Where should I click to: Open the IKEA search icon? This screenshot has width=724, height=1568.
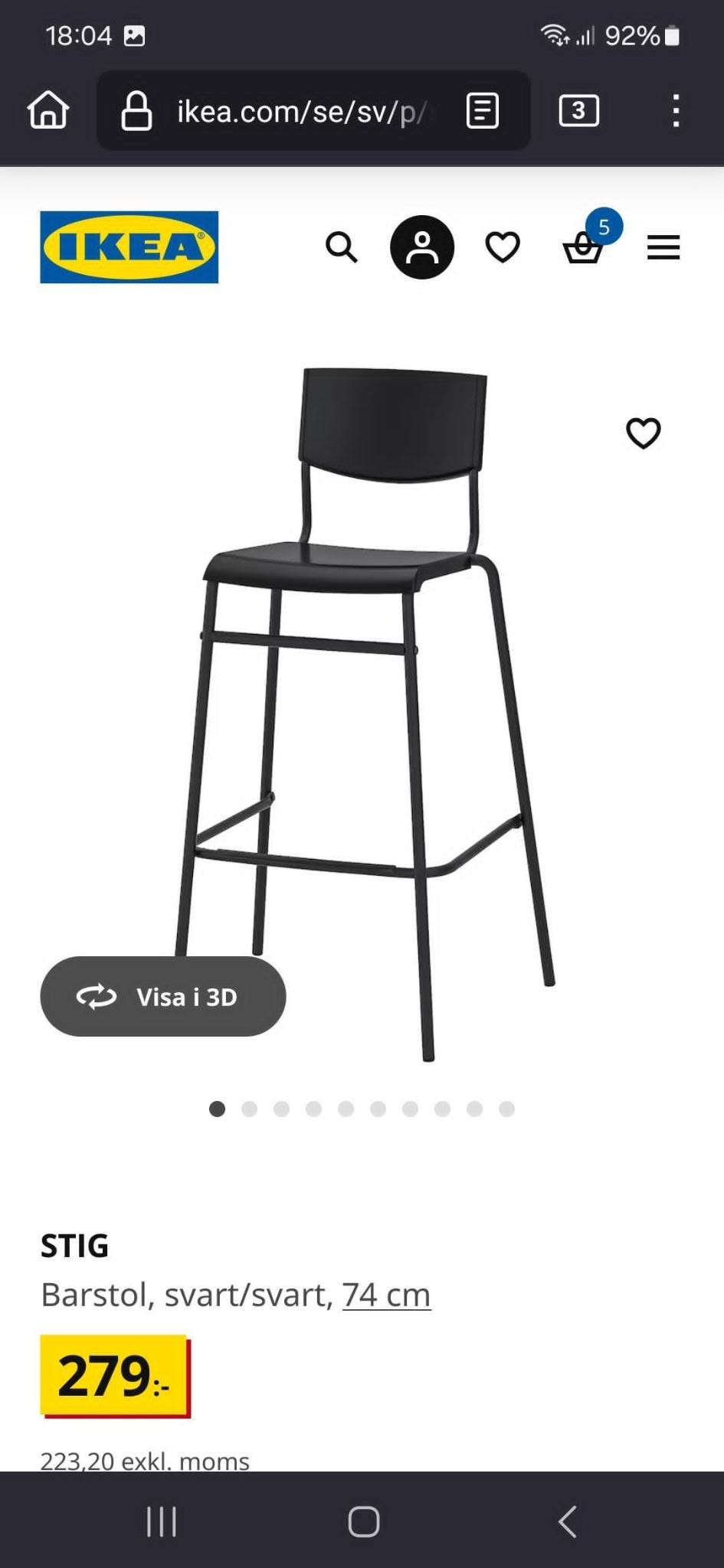click(341, 247)
